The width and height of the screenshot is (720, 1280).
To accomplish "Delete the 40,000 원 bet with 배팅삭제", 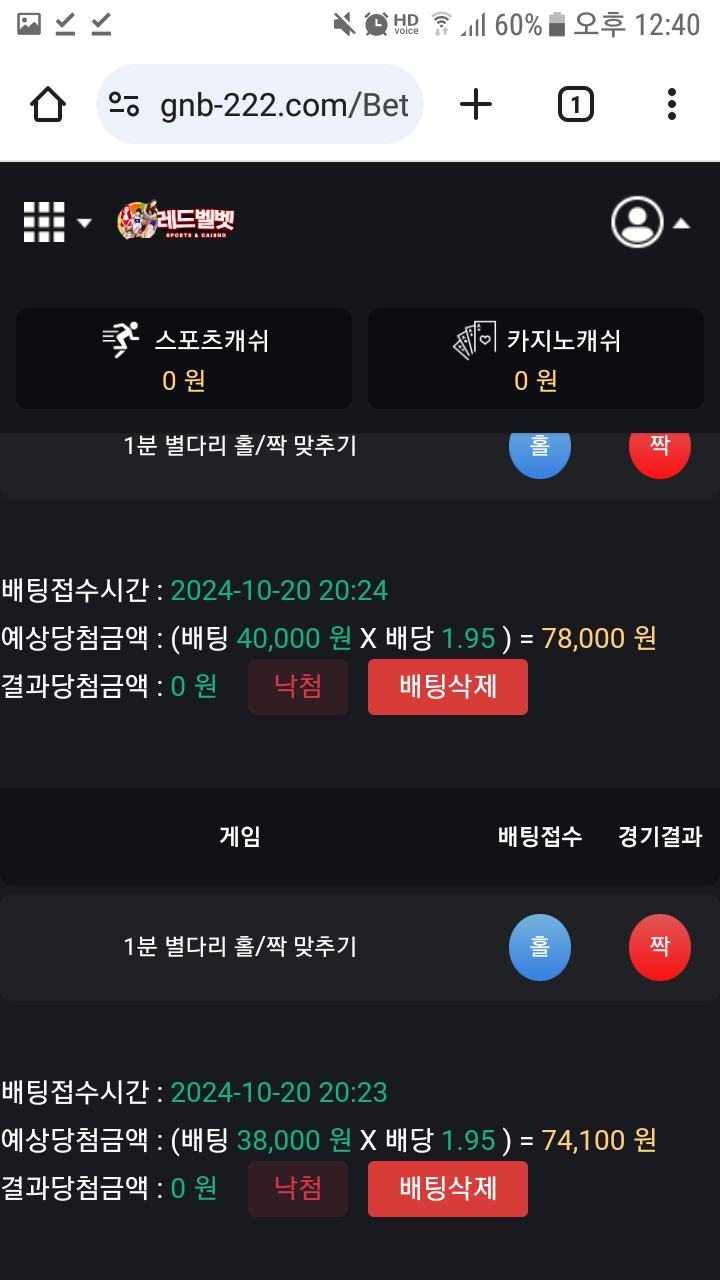I will click(x=448, y=687).
